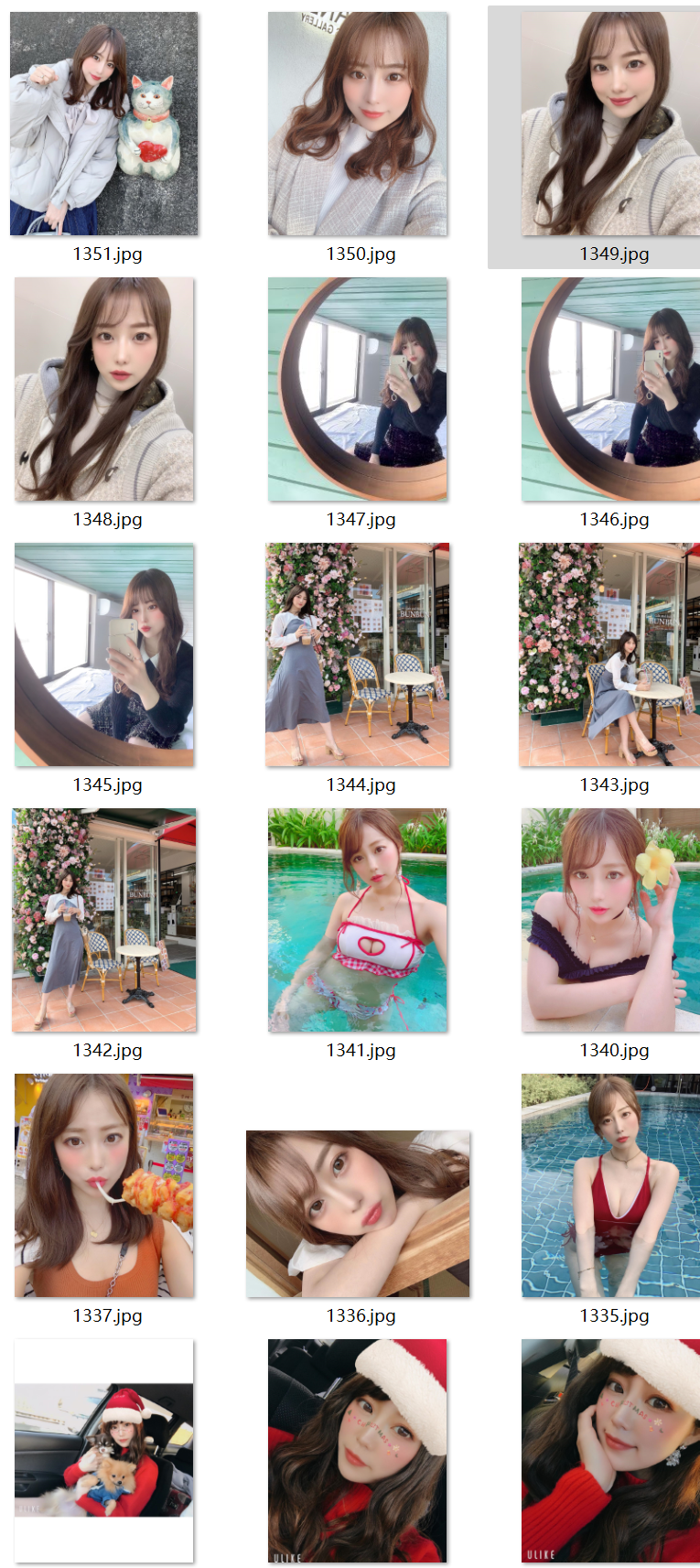Select picture 1335.jpg
Image resolution: width=700 pixels, height=1568 pixels.
(x=610, y=1185)
